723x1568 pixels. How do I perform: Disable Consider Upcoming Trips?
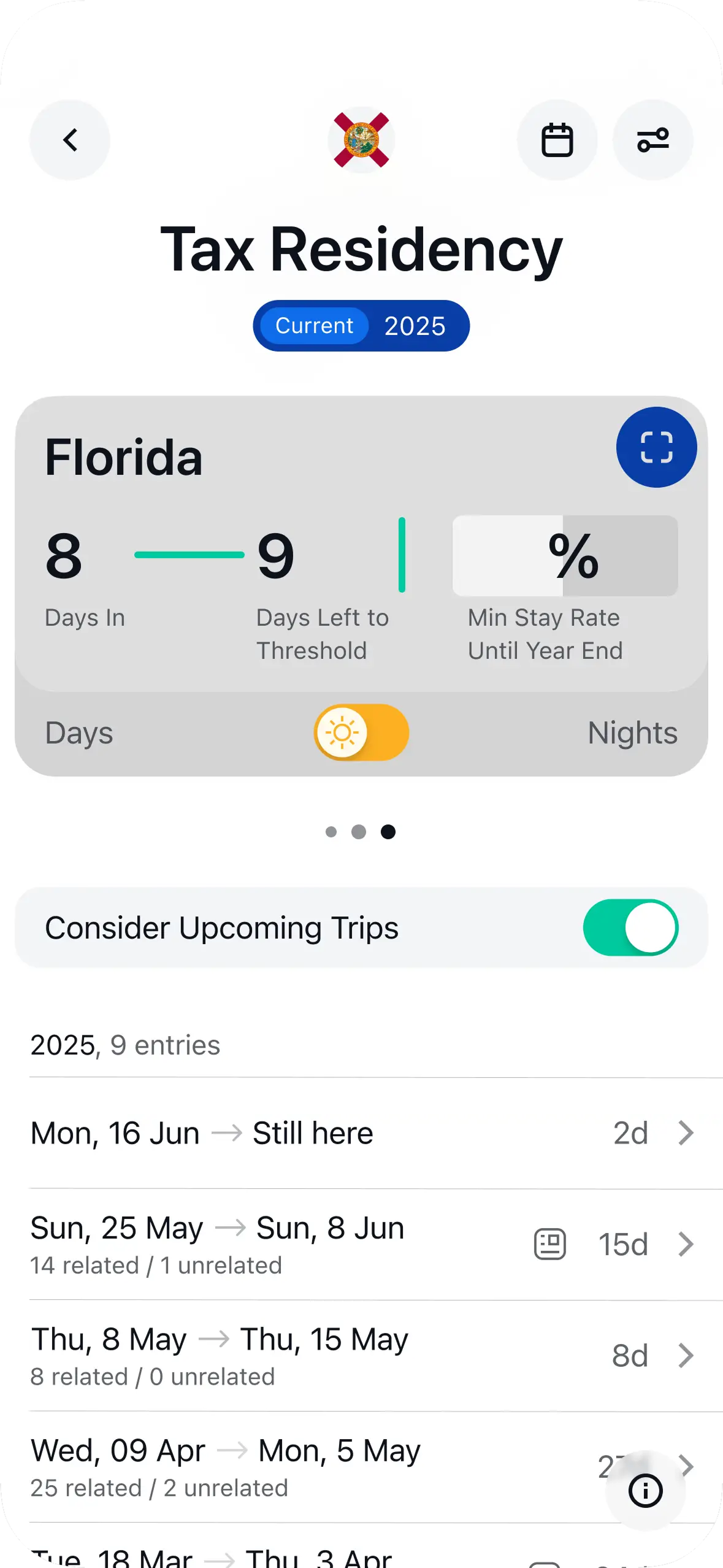click(630, 928)
